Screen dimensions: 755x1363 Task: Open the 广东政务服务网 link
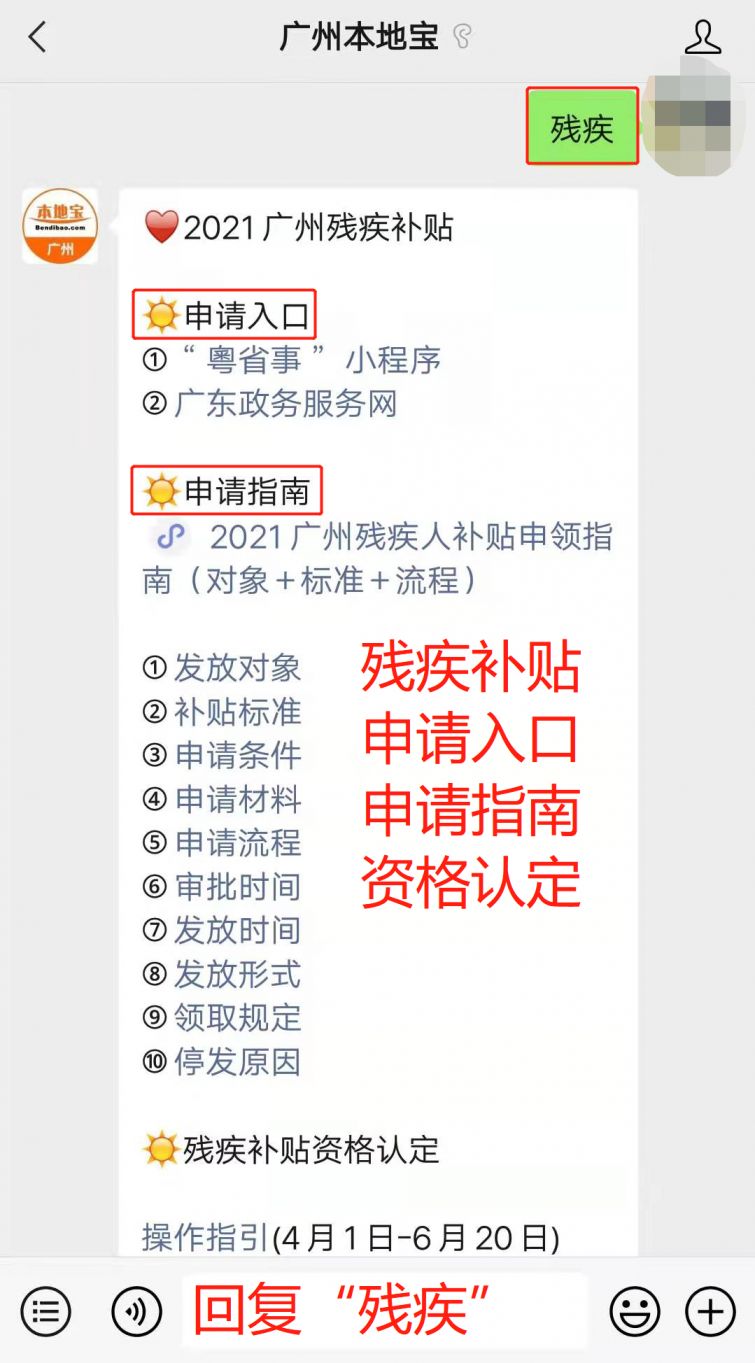tap(285, 404)
